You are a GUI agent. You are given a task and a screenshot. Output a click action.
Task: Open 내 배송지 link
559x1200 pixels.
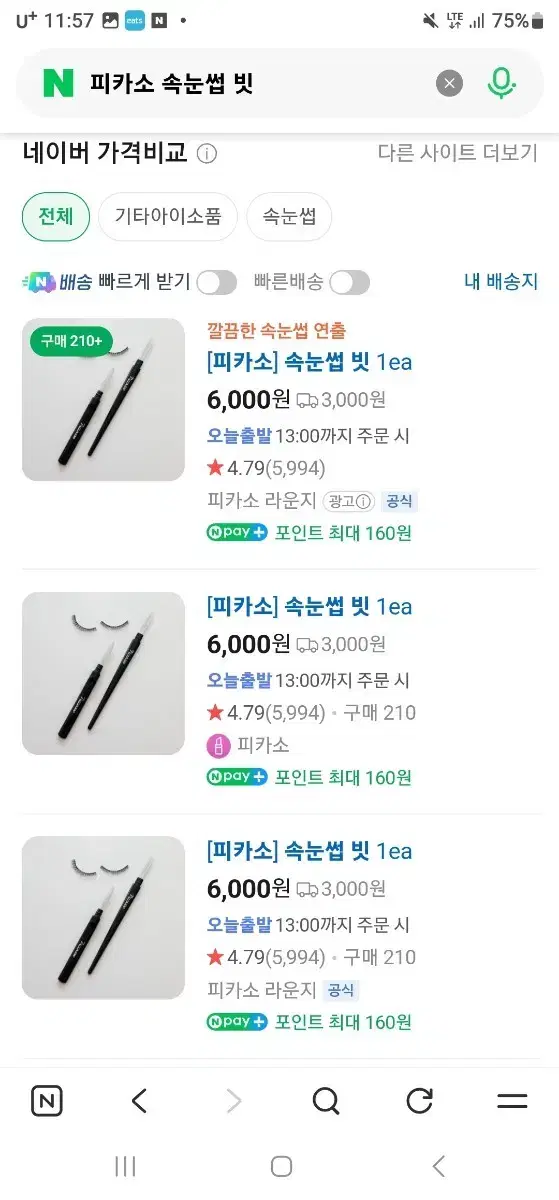click(x=501, y=282)
